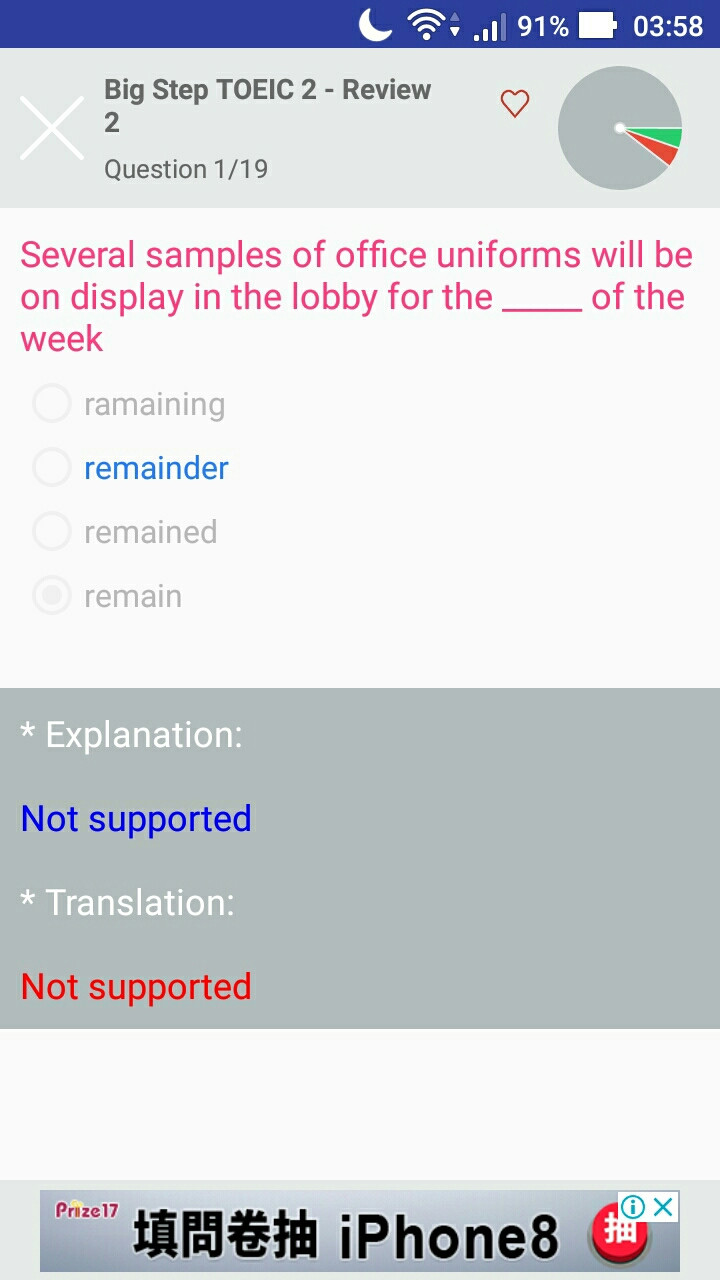Open the ad info icon
The image size is (720, 1280).
click(633, 1206)
